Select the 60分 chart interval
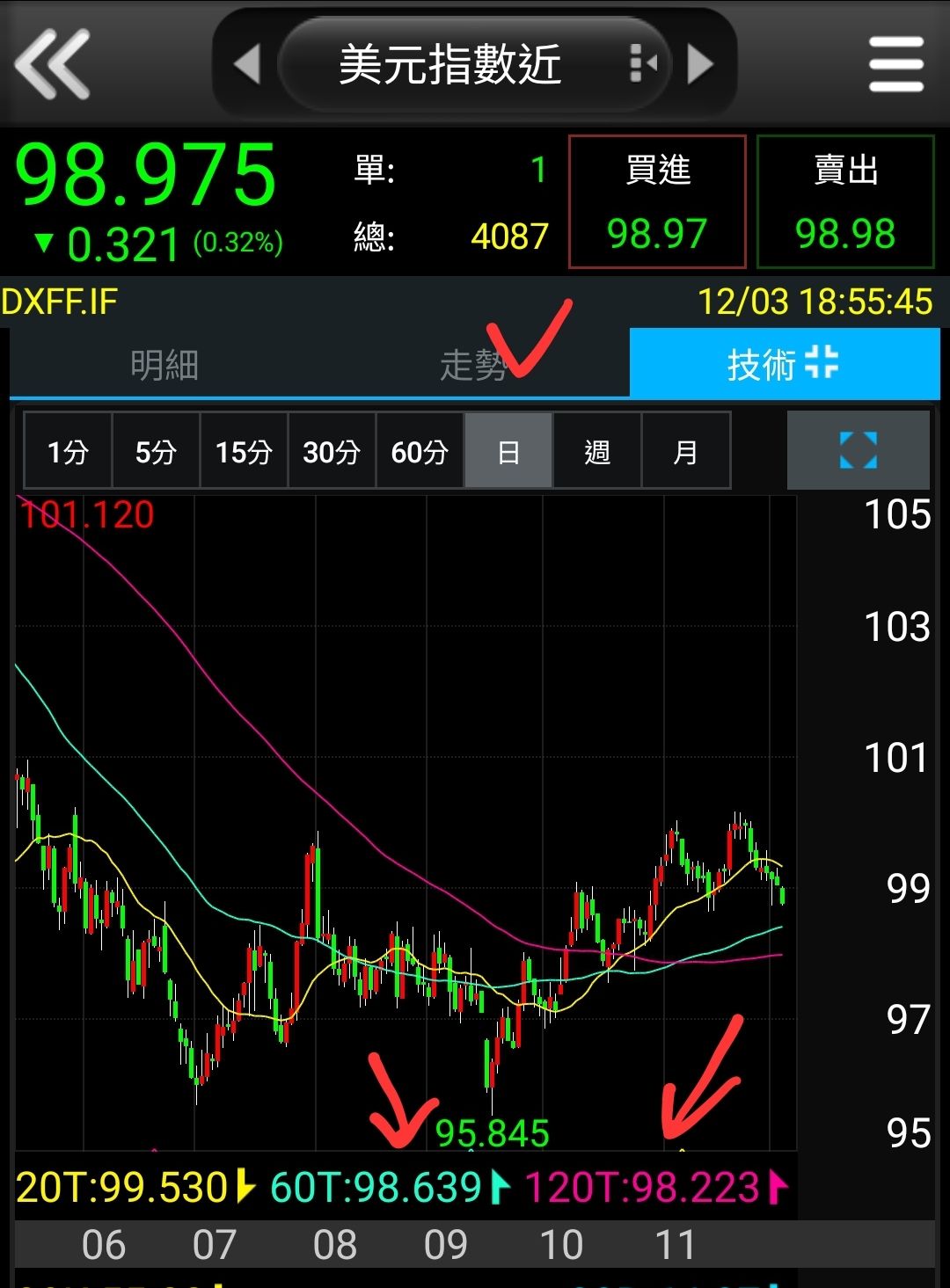950x1288 pixels. tap(420, 451)
